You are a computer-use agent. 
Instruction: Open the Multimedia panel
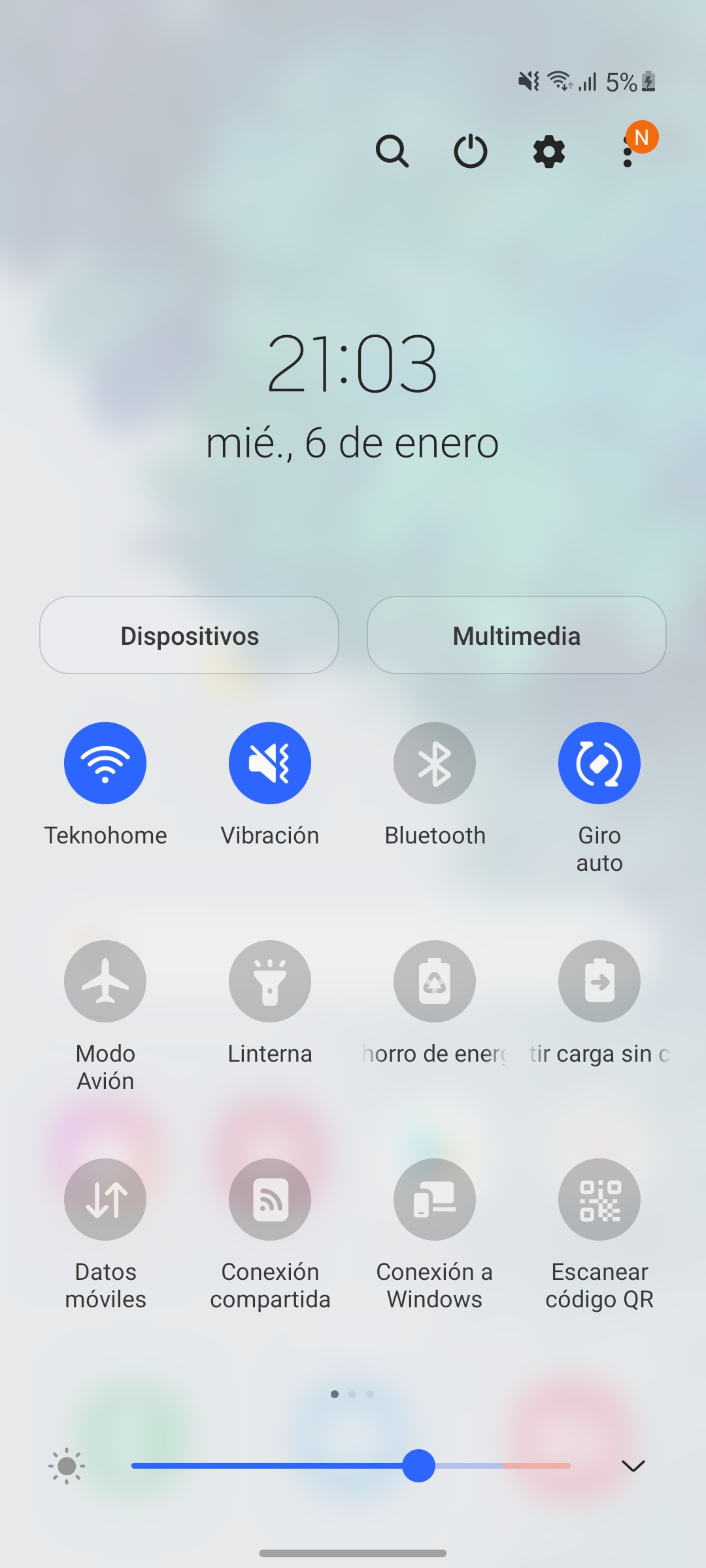point(516,635)
